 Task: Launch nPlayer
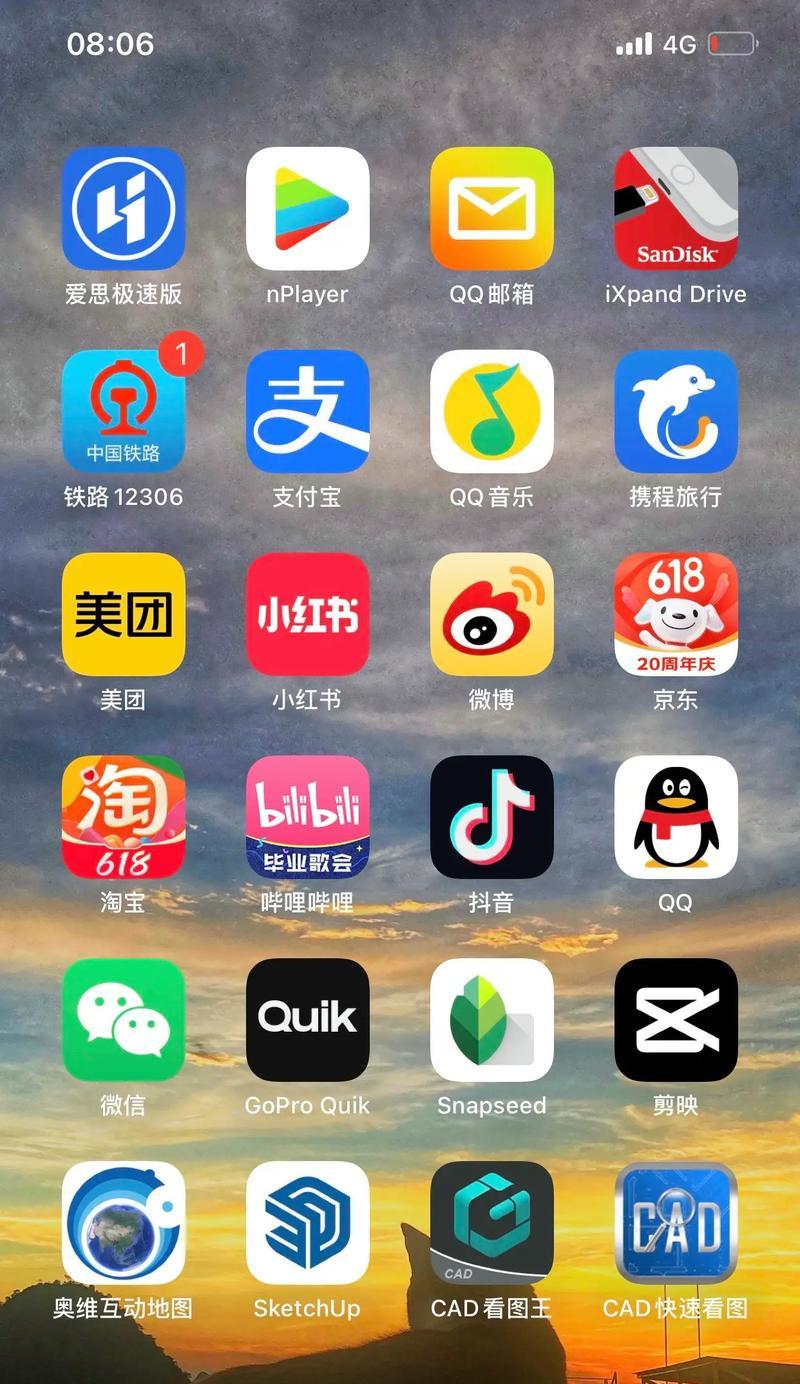coord(307,209)
